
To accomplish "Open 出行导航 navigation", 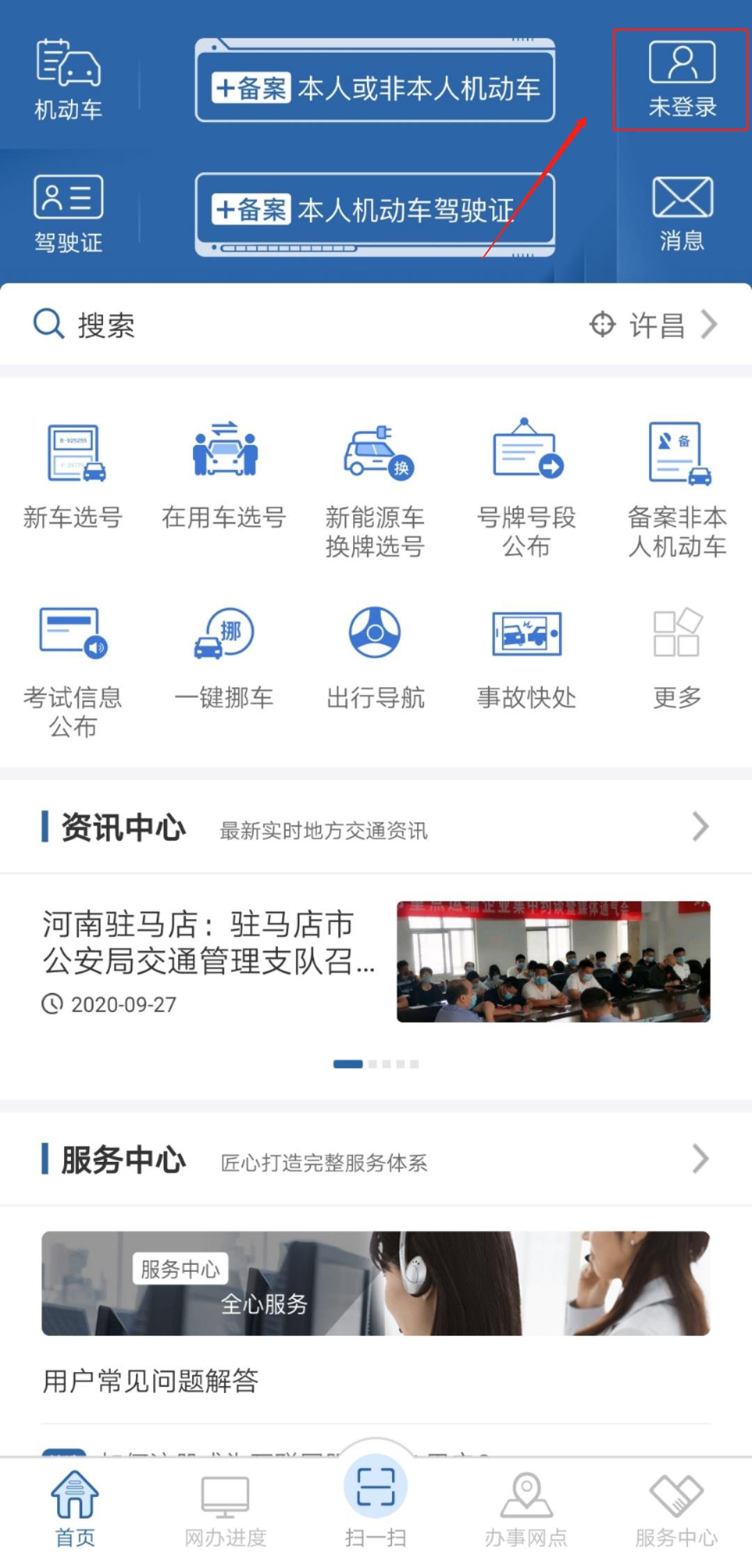I will point(375,656).
